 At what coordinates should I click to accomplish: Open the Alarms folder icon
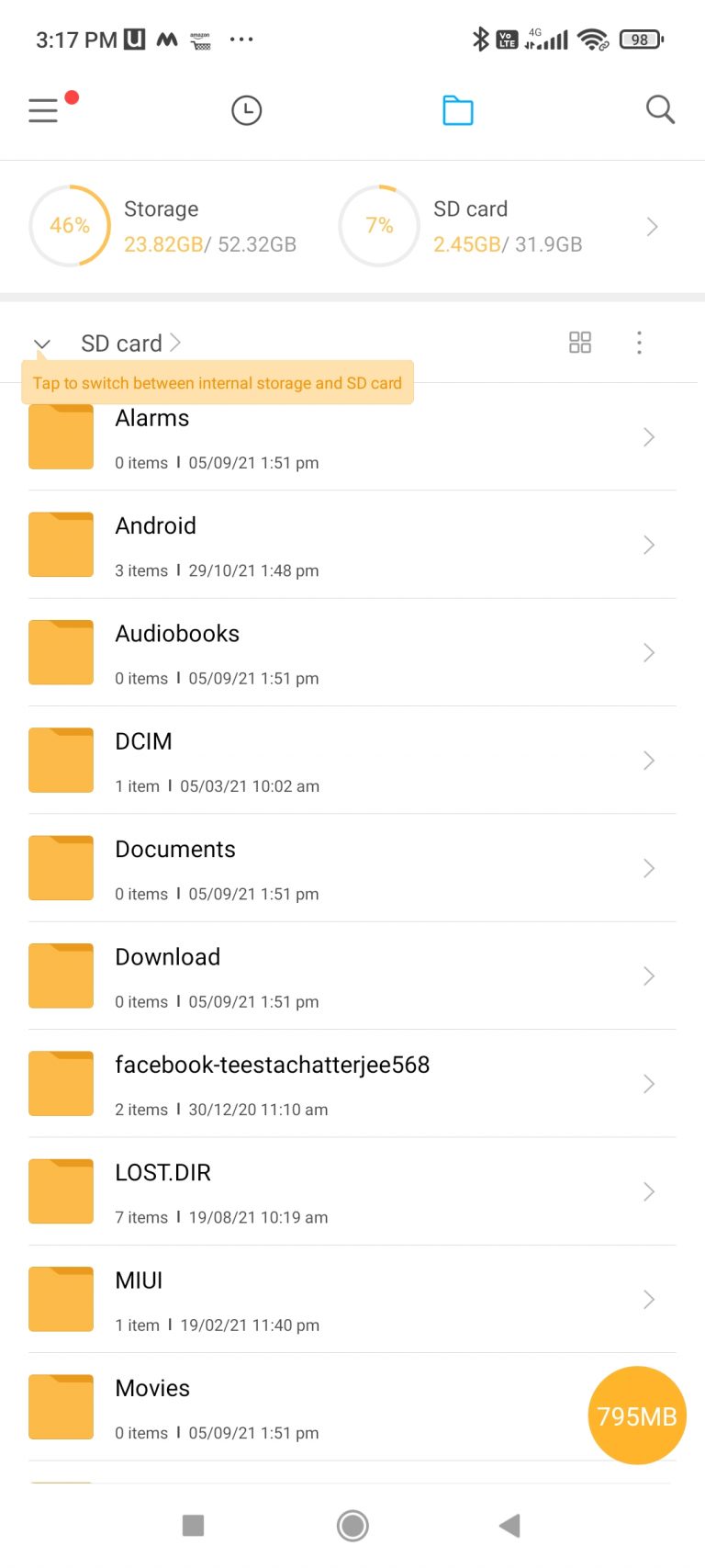61,437
